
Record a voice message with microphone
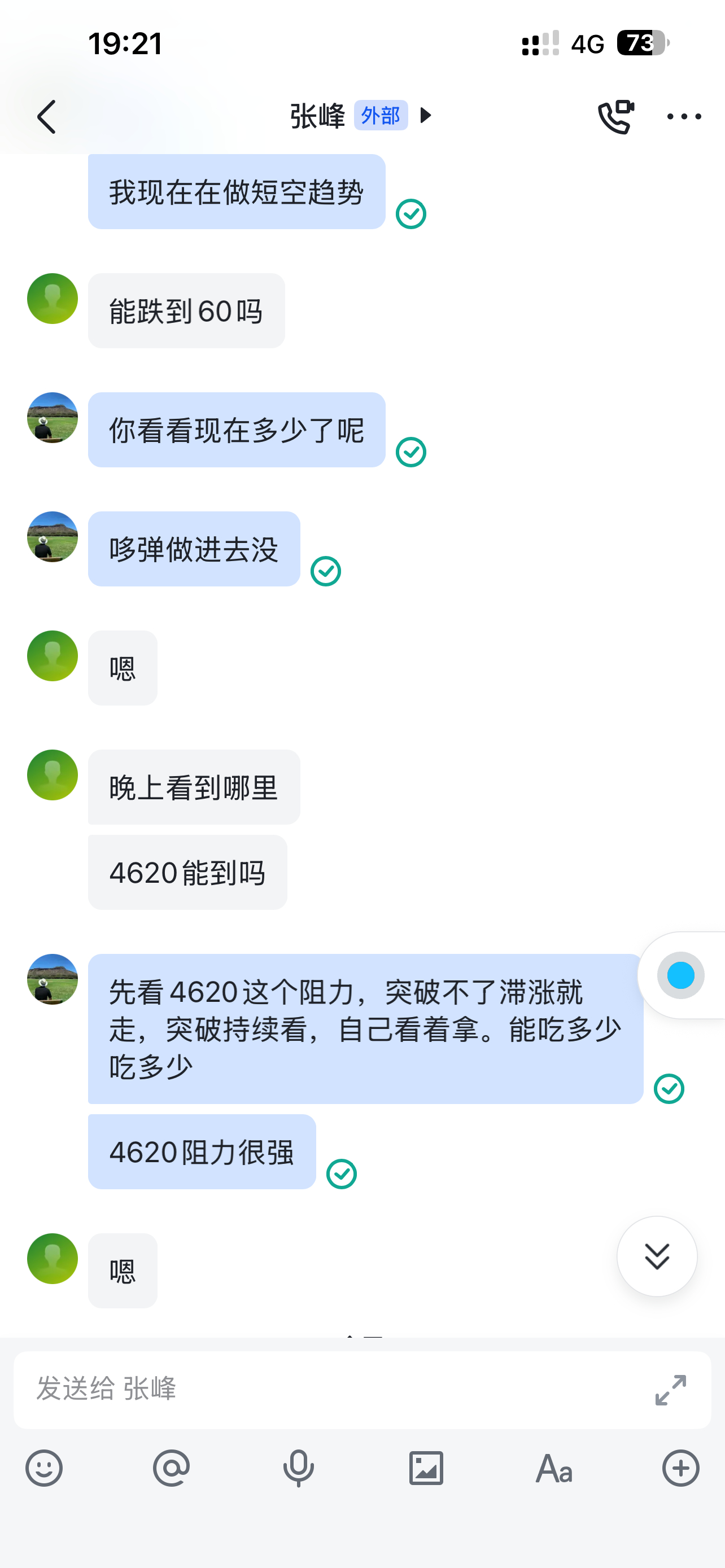(299, 1468)
